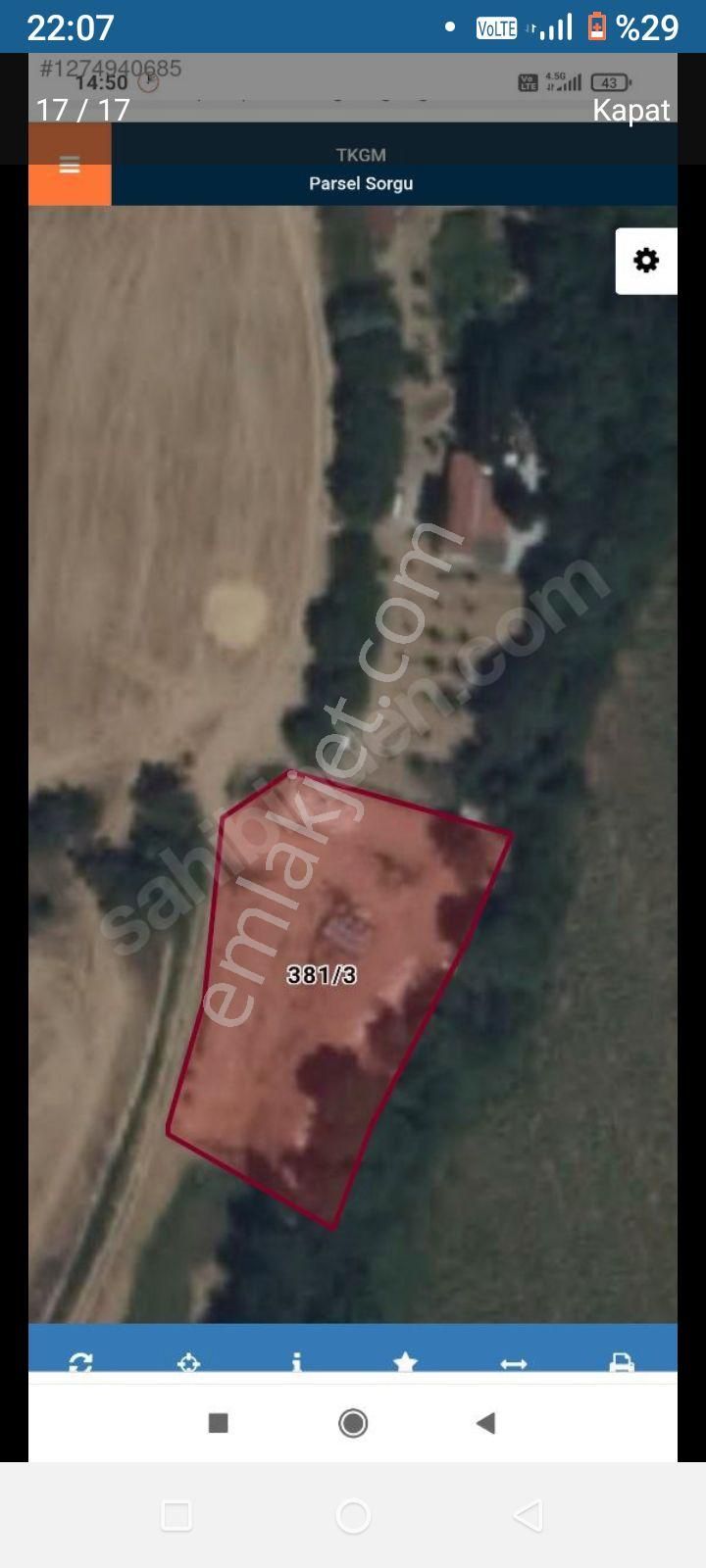The height and width of the screenshot is (1568, 706).
Task: Print the parcel map
Action: click(x=622, y=1362)
